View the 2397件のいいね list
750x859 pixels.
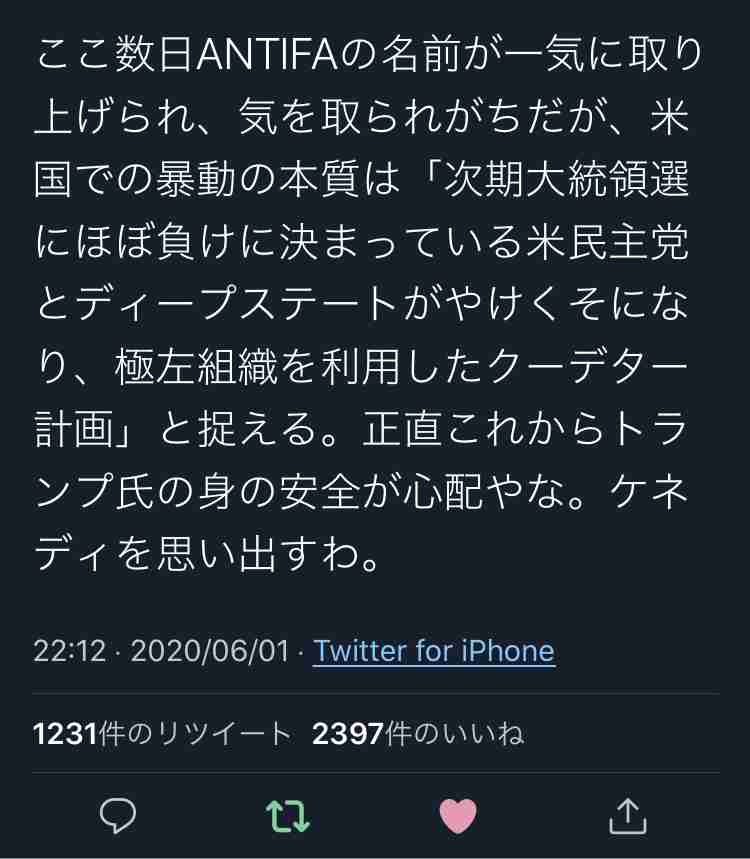point(418,734)
